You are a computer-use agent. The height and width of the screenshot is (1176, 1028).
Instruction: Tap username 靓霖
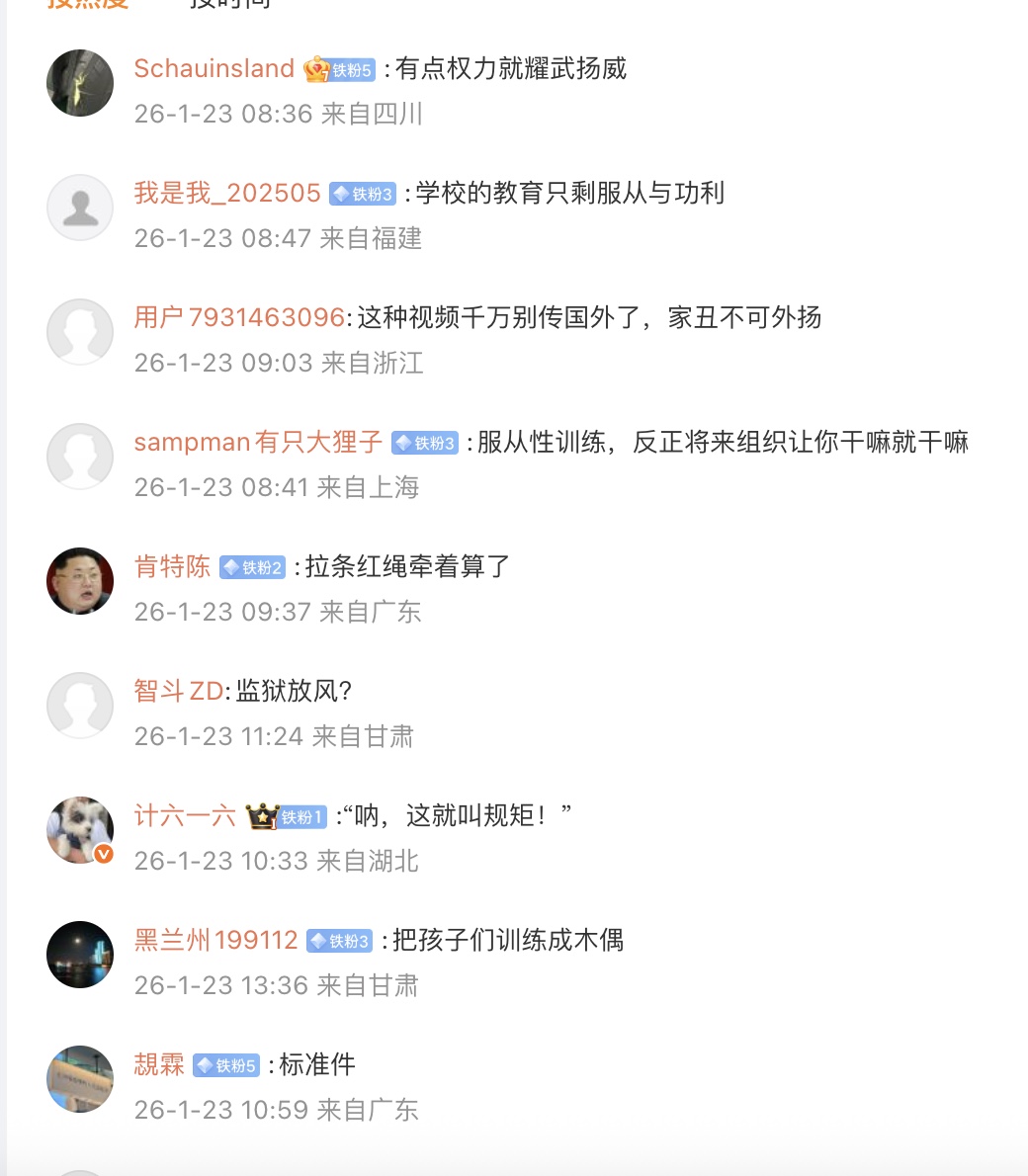coord(159,1064)
